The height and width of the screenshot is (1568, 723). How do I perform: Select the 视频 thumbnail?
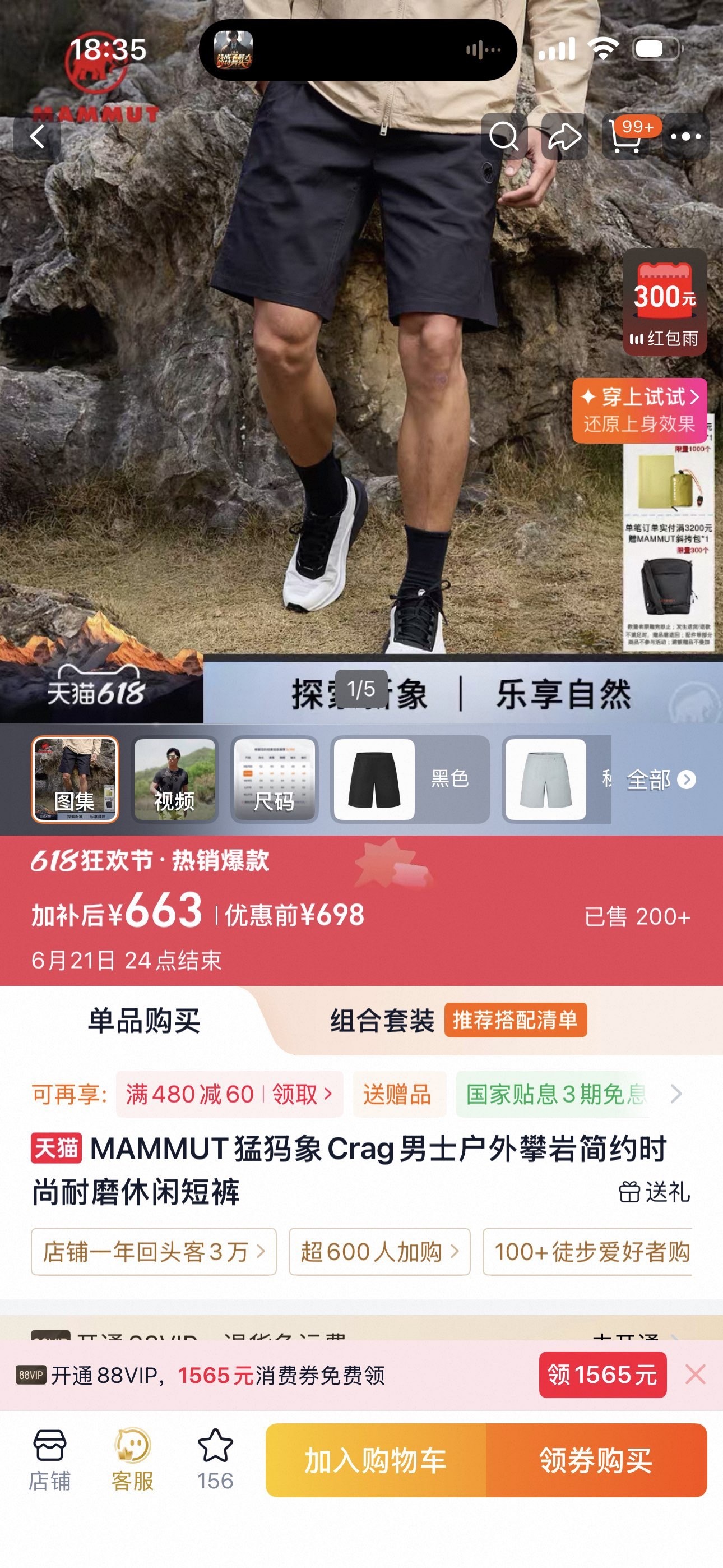coord(175,779)
